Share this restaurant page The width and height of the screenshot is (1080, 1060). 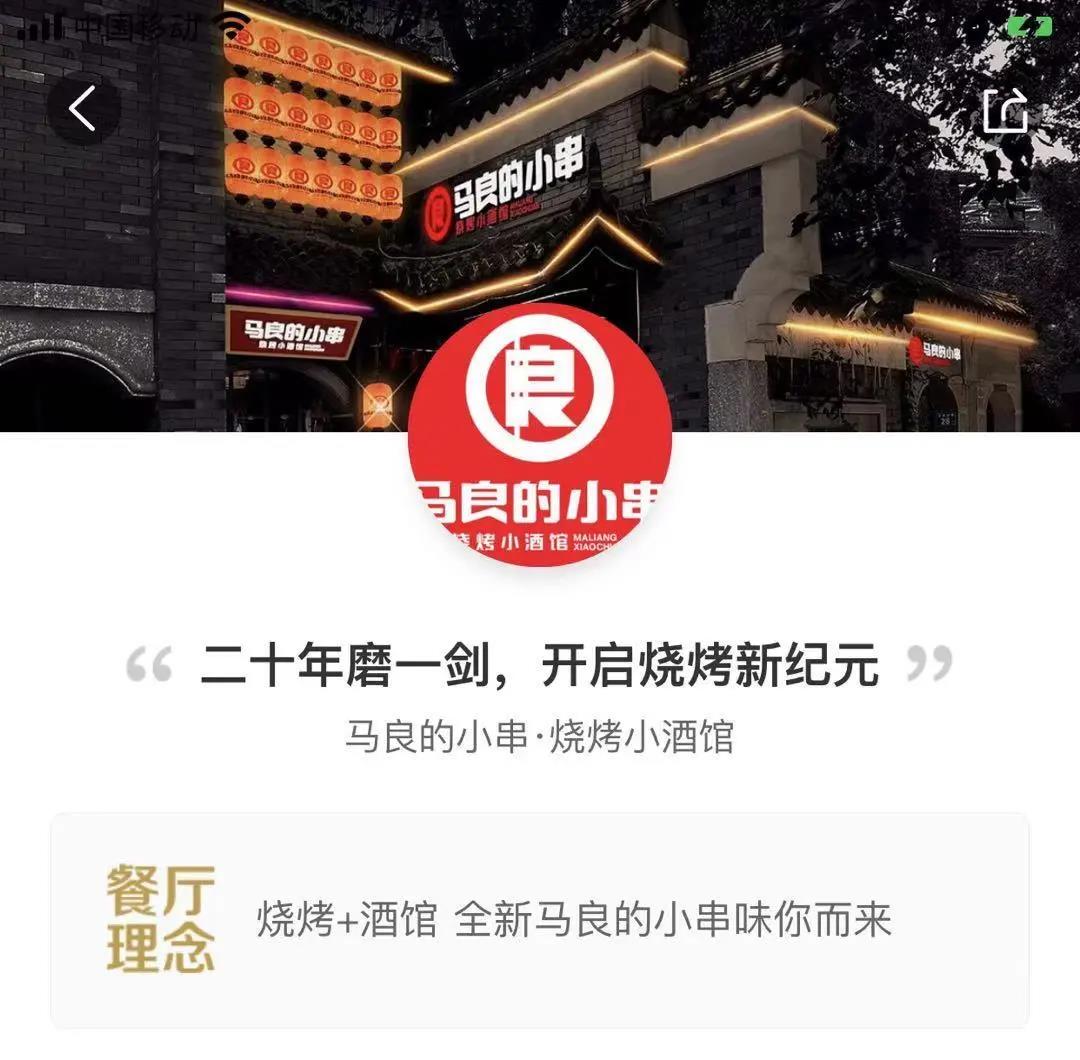1005,110
